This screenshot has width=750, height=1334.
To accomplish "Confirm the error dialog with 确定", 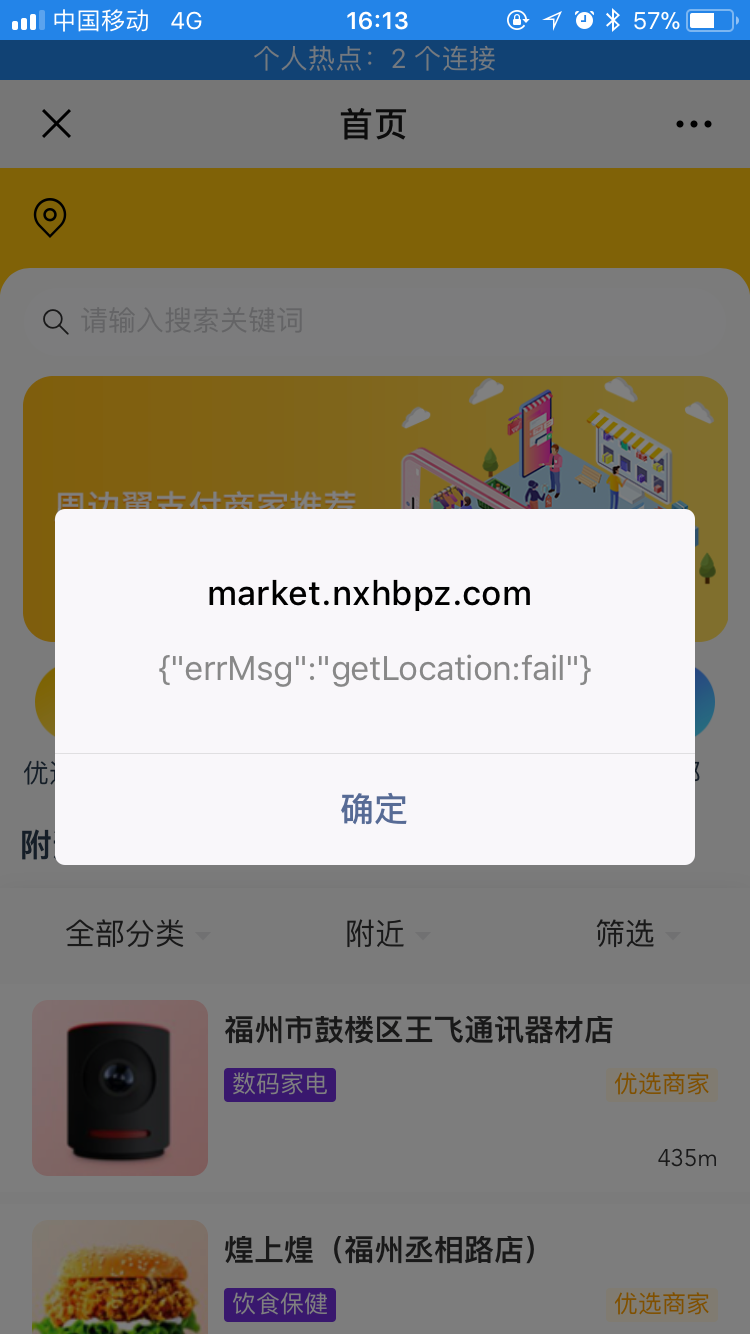I will [x=374, y=809].
